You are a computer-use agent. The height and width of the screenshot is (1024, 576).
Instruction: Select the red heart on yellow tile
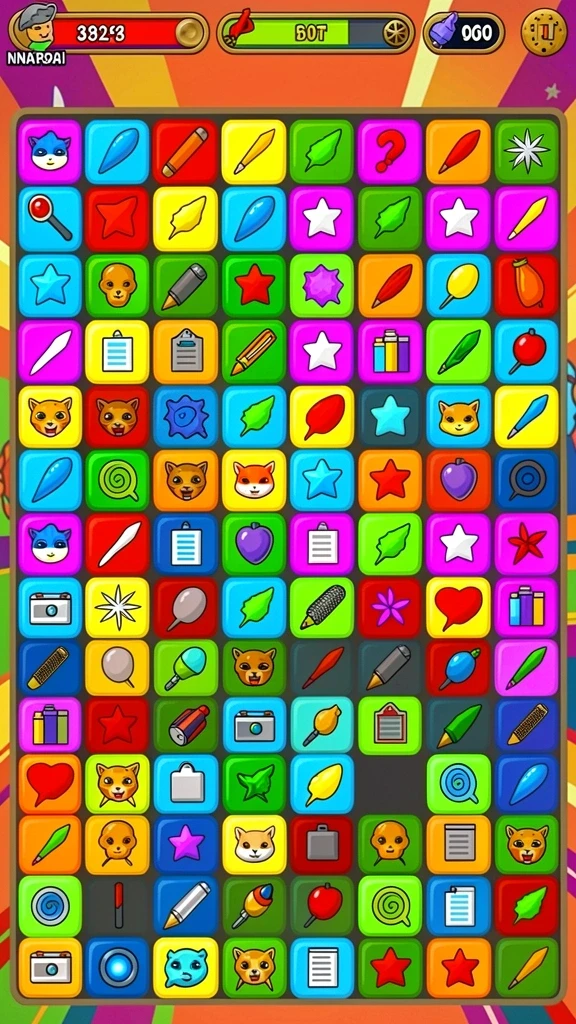pos(458,609)
